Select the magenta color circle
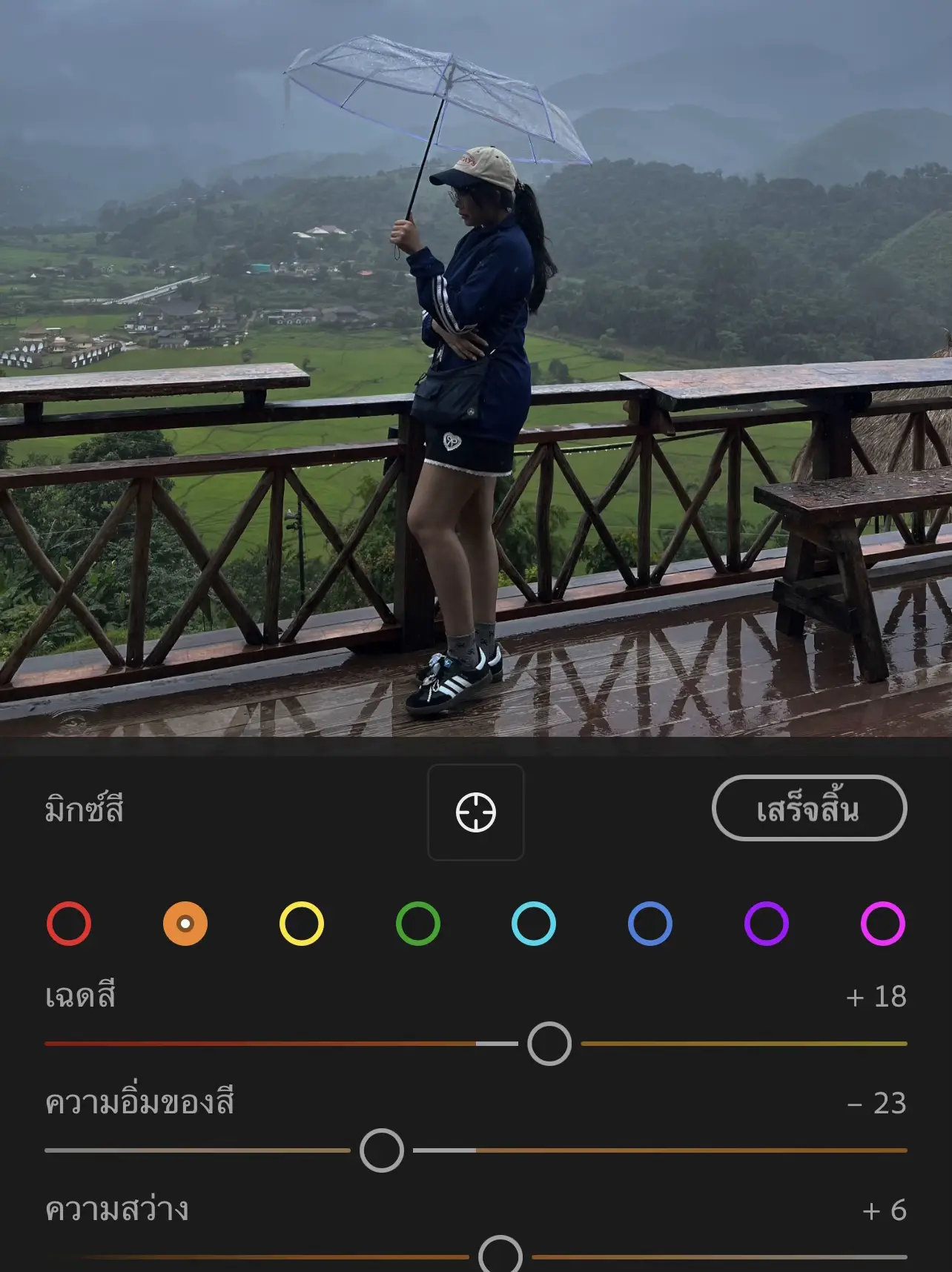 [x=882, y=924]
